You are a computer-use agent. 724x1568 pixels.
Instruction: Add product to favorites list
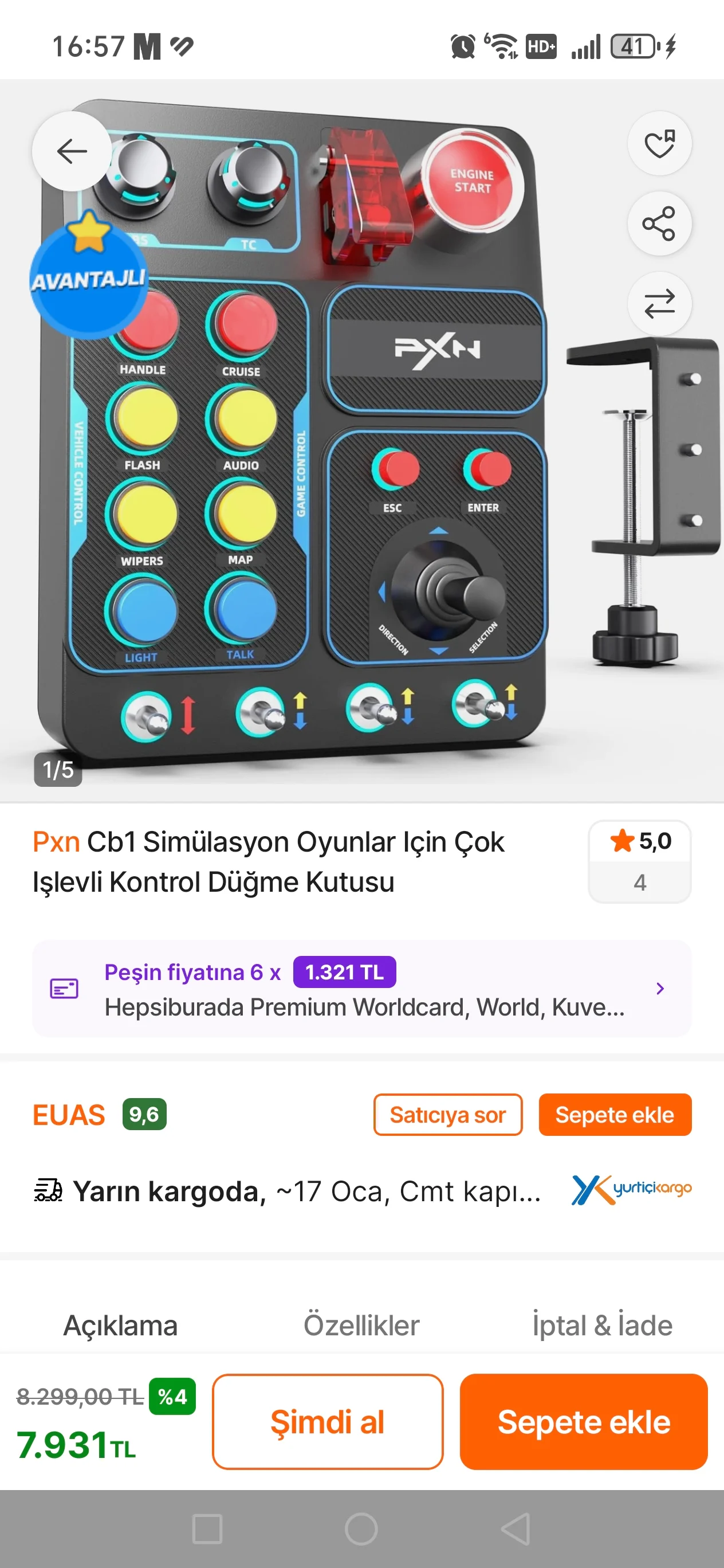(659, 144)
